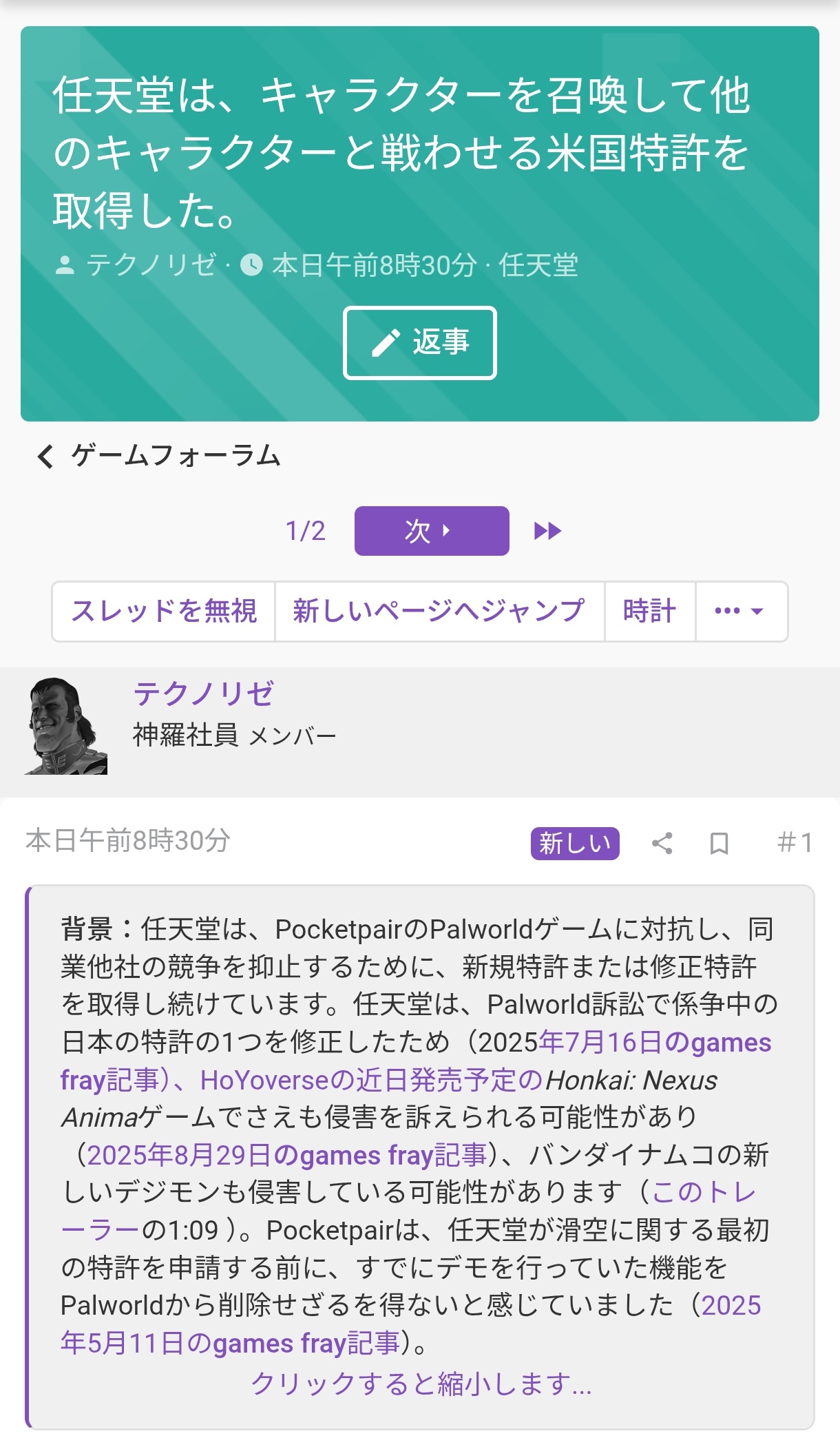This screenshot has height=1438, width=840.
Task: Go to next page with 次 button
Action: tap(431, 531)
